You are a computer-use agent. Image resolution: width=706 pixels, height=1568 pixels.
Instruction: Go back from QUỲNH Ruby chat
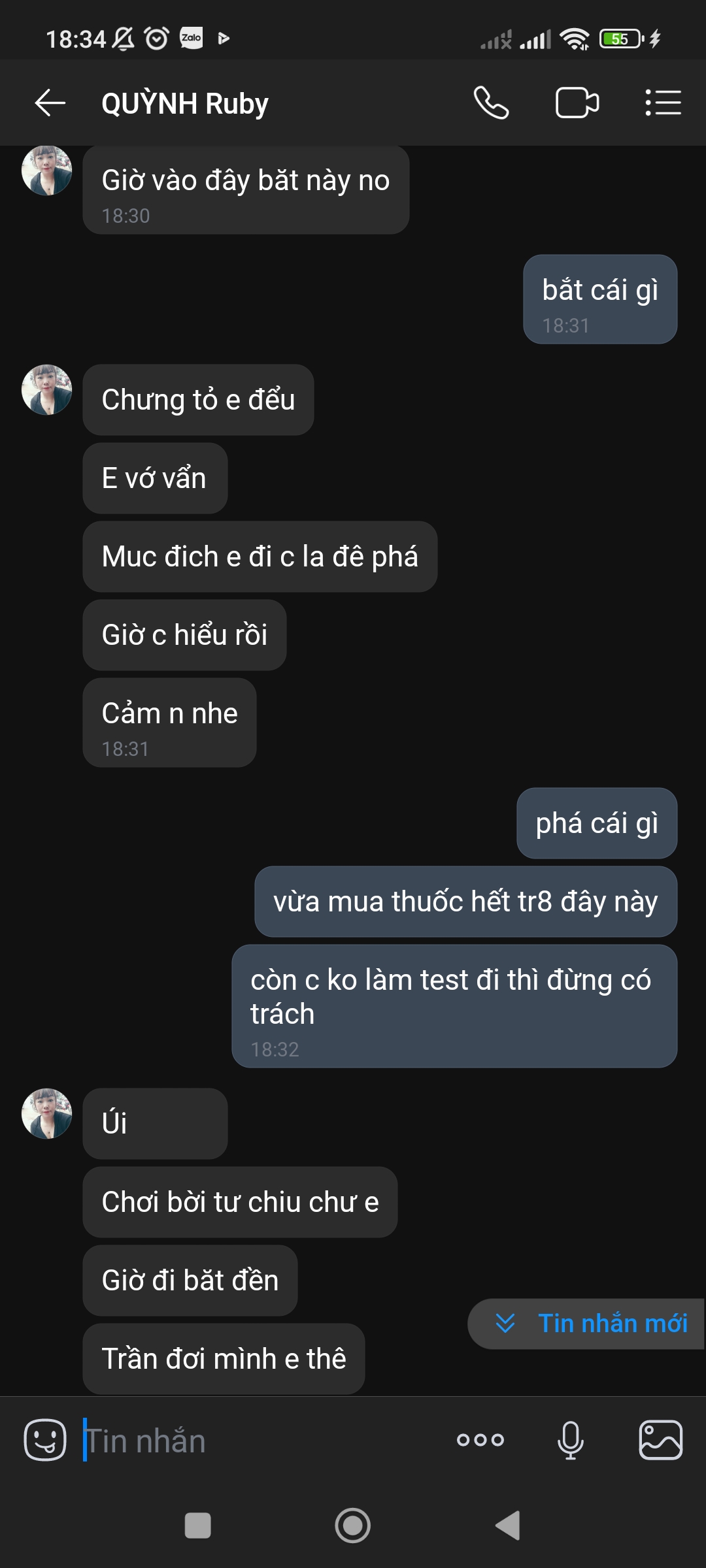click(50, 103)
